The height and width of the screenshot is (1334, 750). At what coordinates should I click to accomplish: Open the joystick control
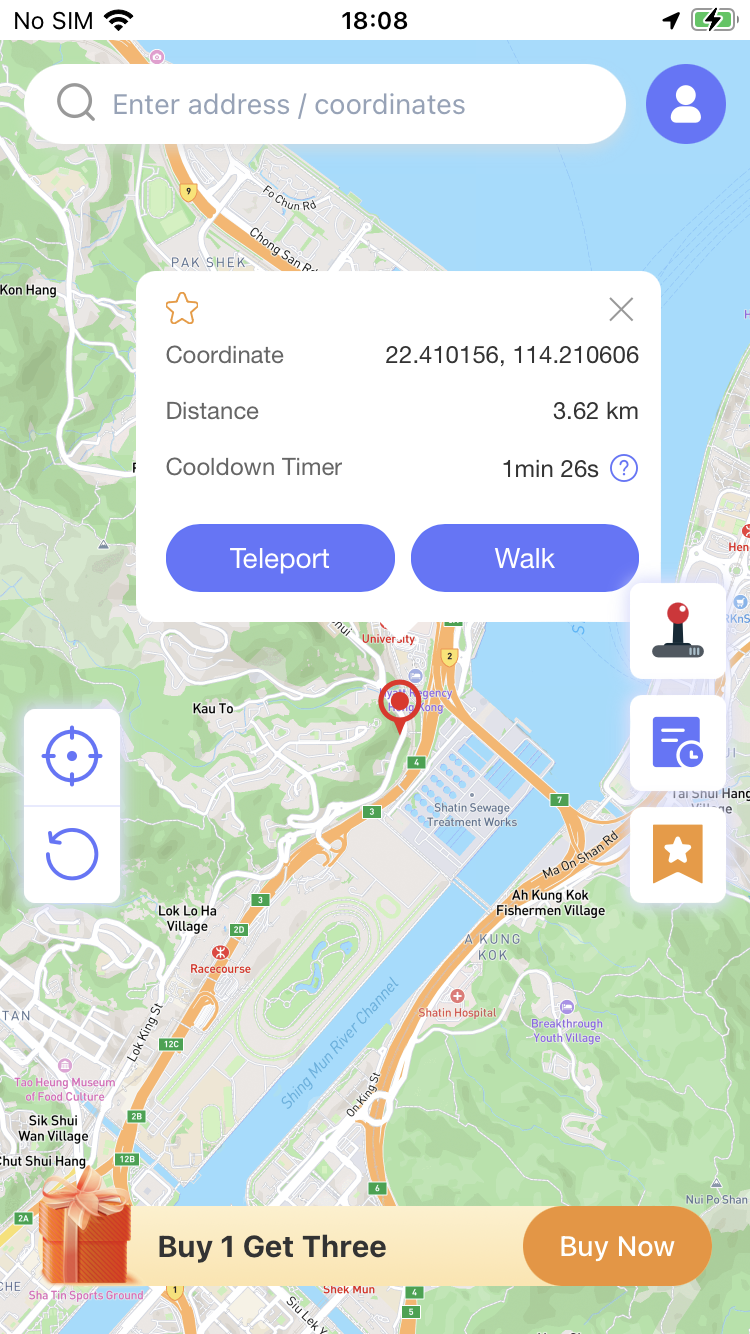[678, 631]
